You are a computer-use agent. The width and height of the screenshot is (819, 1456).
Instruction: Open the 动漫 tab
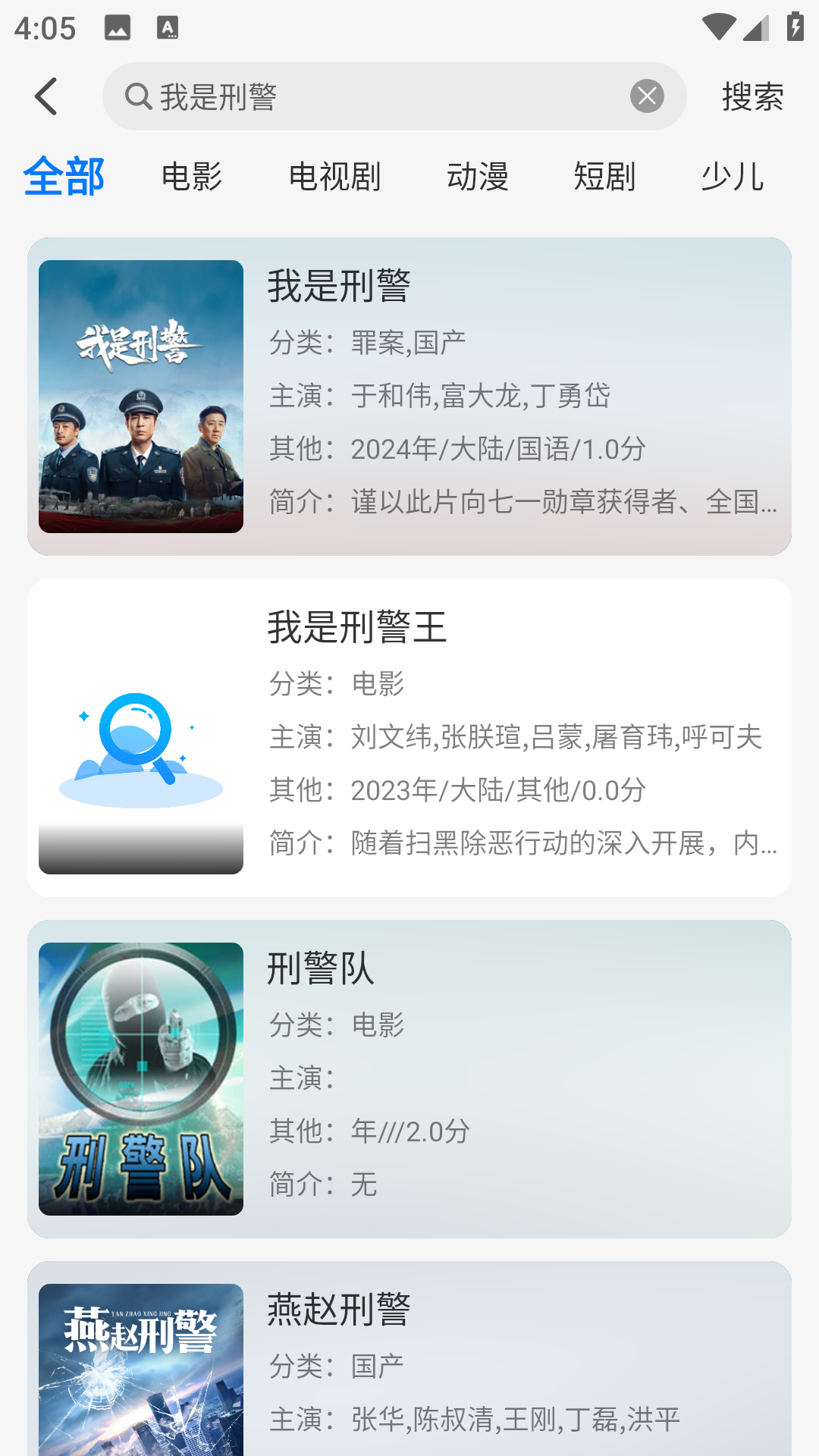pos(477,176)
